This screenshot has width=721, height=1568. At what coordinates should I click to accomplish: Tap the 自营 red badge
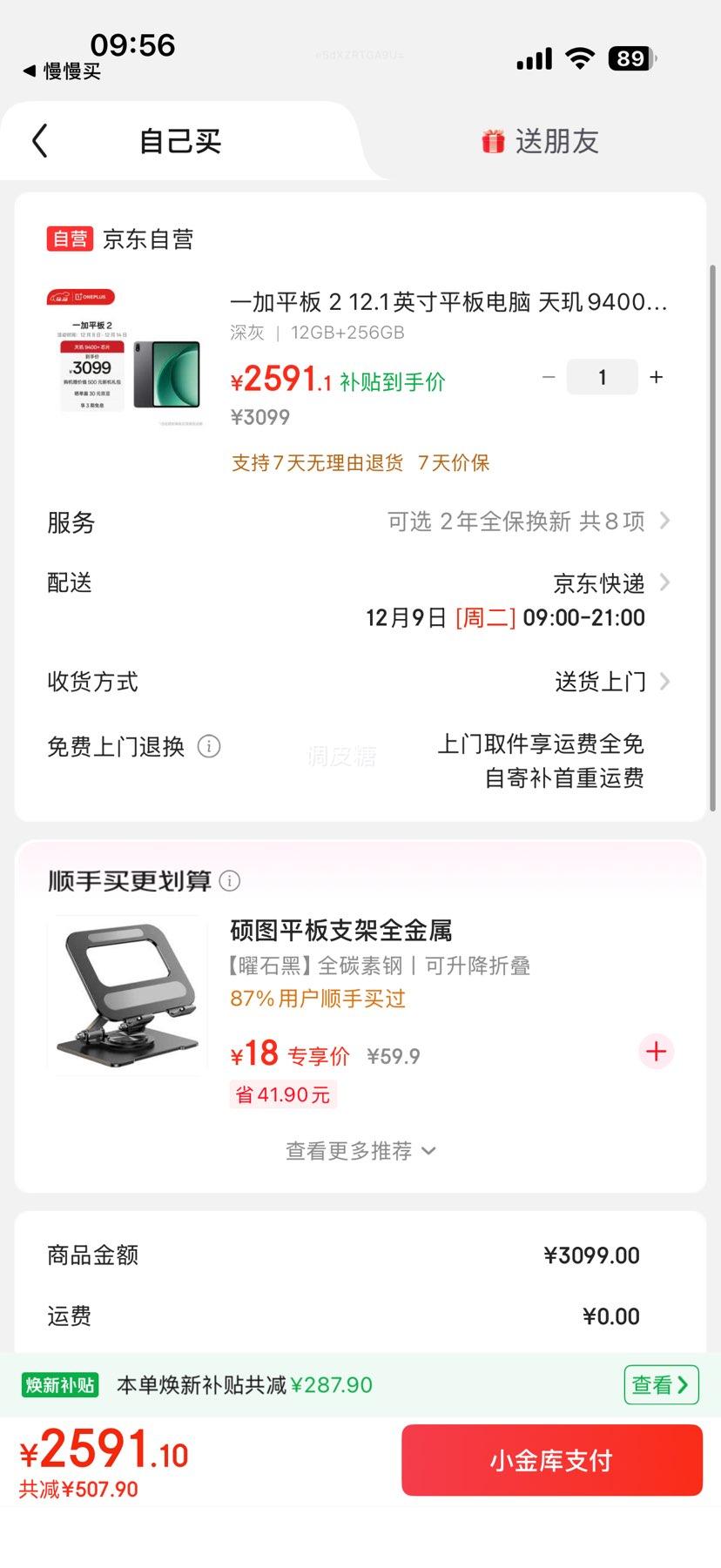pyautogui.click(x=68, y=239)
